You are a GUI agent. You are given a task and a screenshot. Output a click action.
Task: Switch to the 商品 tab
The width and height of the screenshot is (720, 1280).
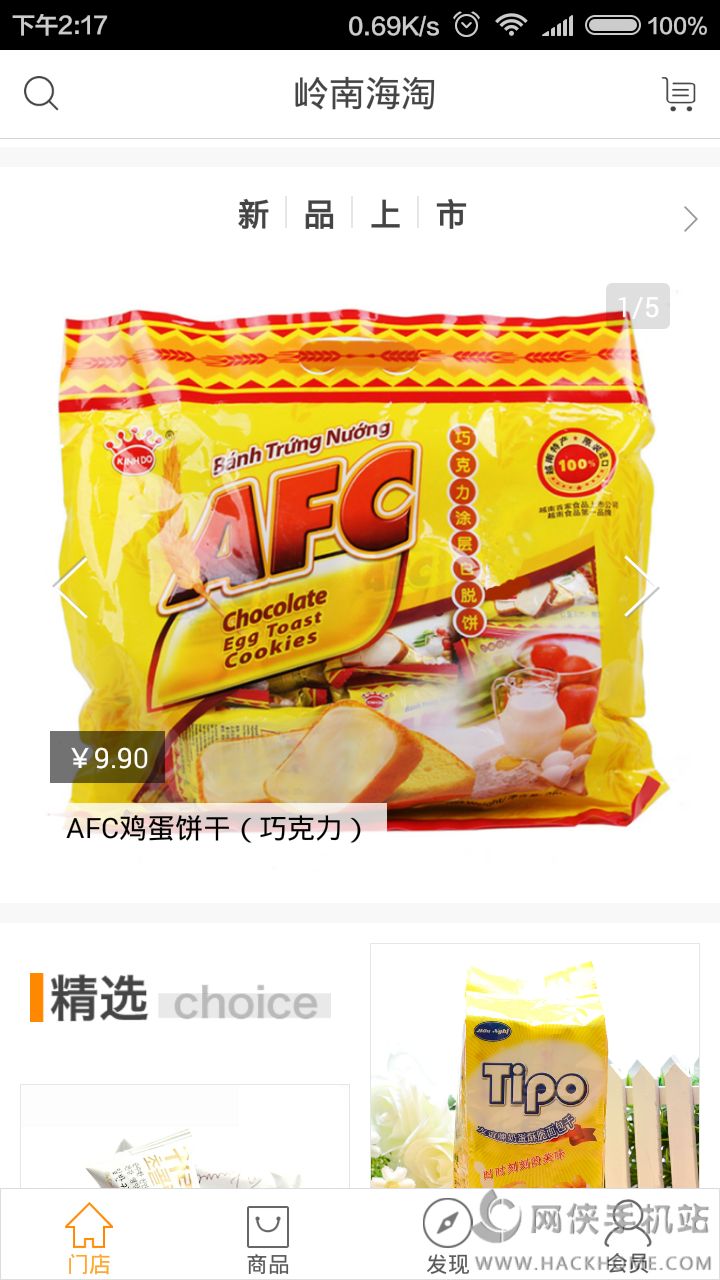tap(268, 1238)
